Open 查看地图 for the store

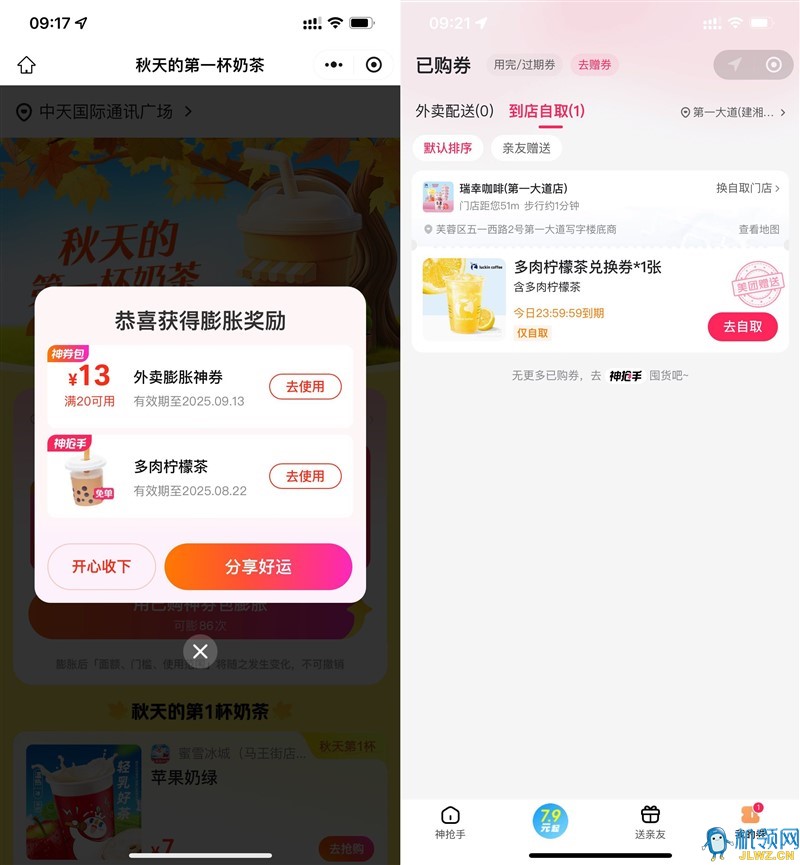758,229
